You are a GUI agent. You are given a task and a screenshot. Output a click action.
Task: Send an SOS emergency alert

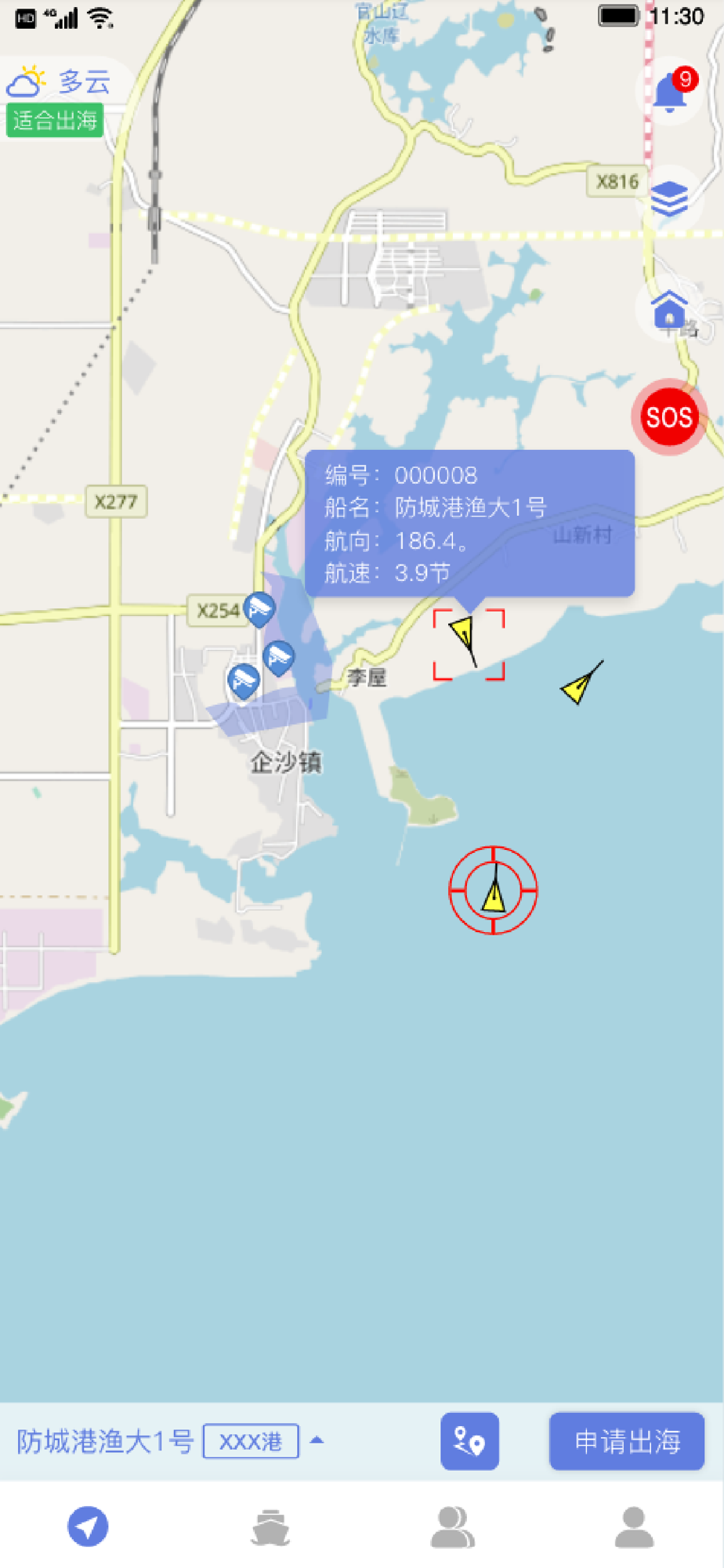(668, 417)
